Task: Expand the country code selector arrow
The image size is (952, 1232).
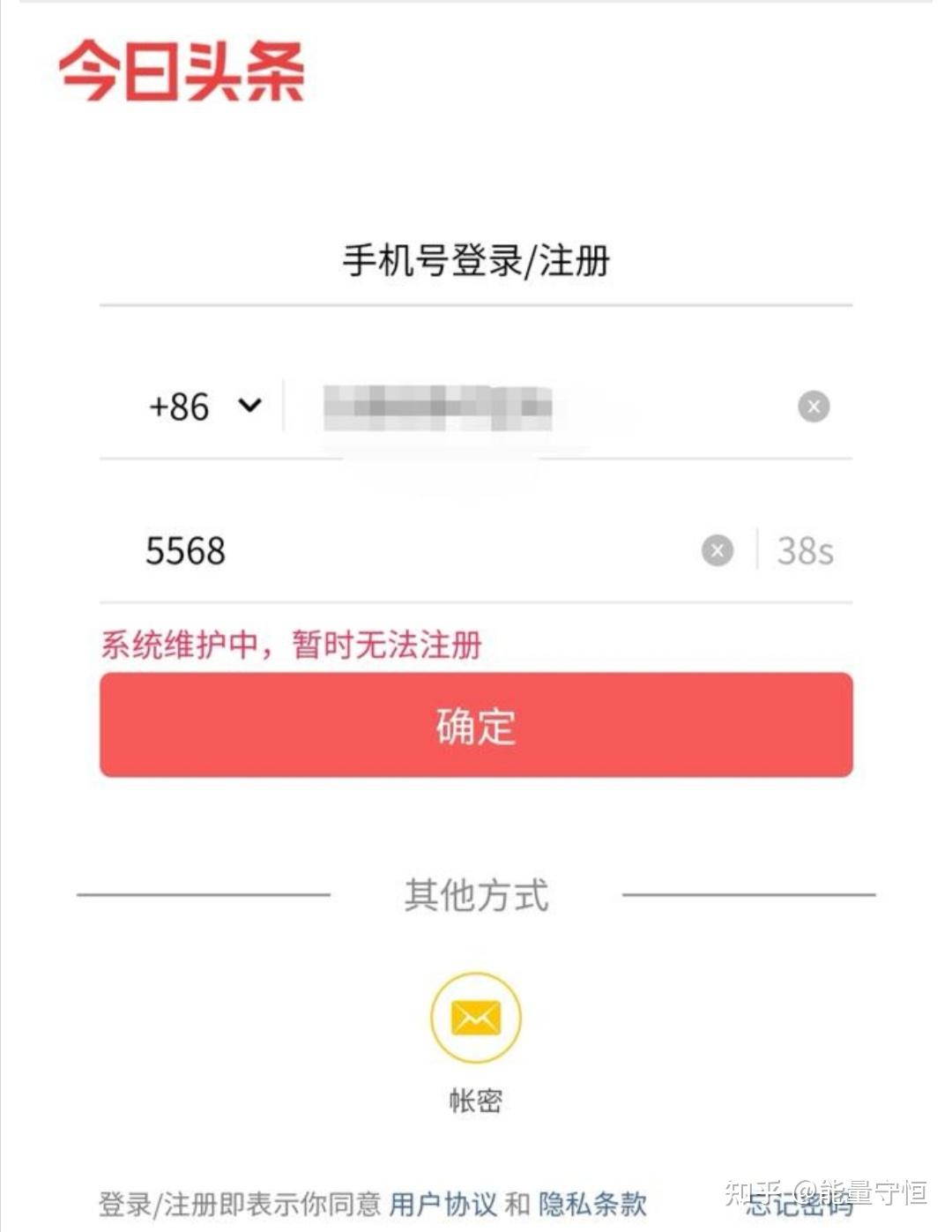Action: [x=249, y=407]
